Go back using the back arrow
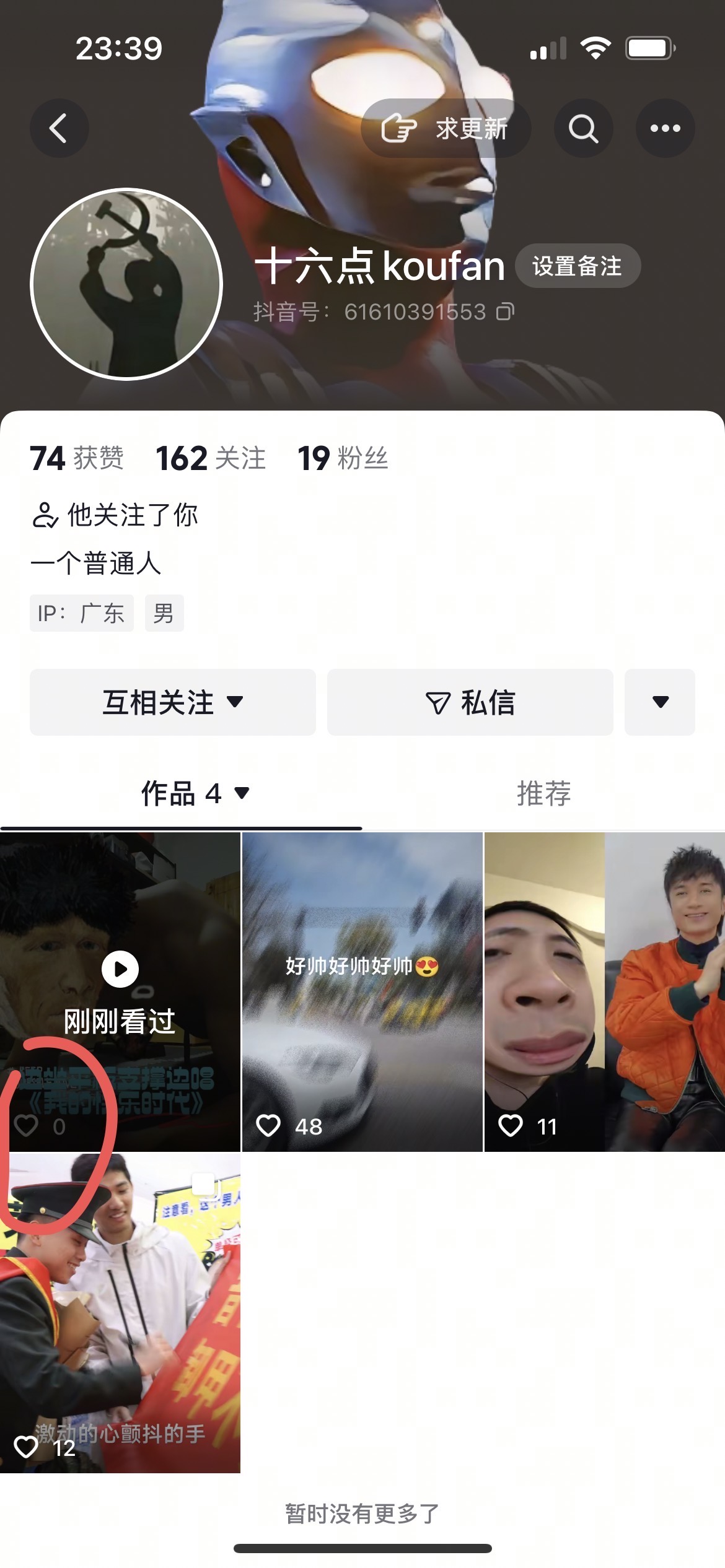725x1568 pixels. (59, 128)
